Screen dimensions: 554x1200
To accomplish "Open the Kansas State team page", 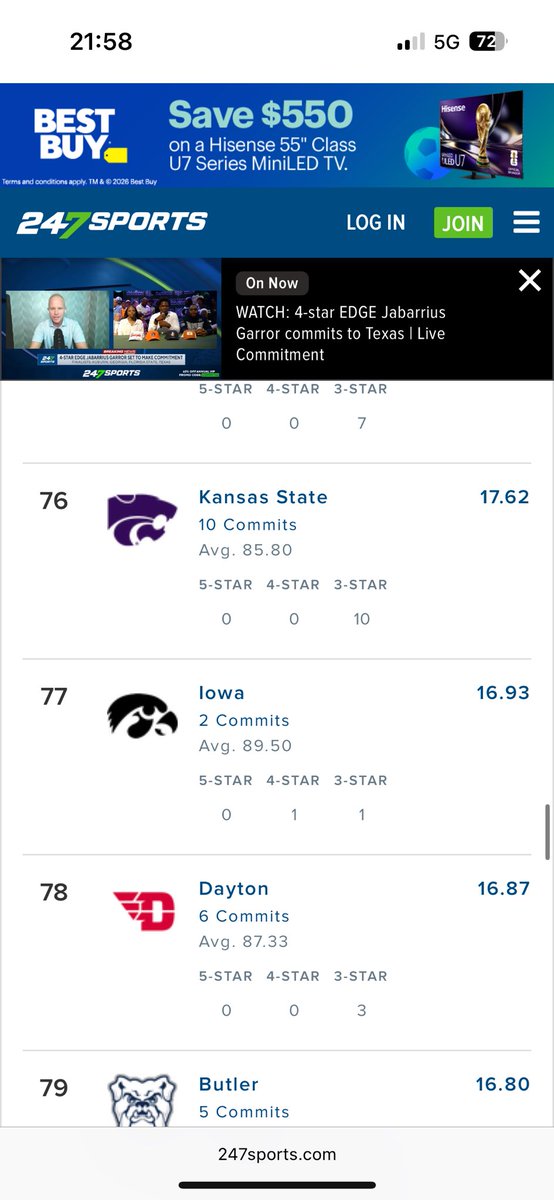I will click(x=263, y=497).
